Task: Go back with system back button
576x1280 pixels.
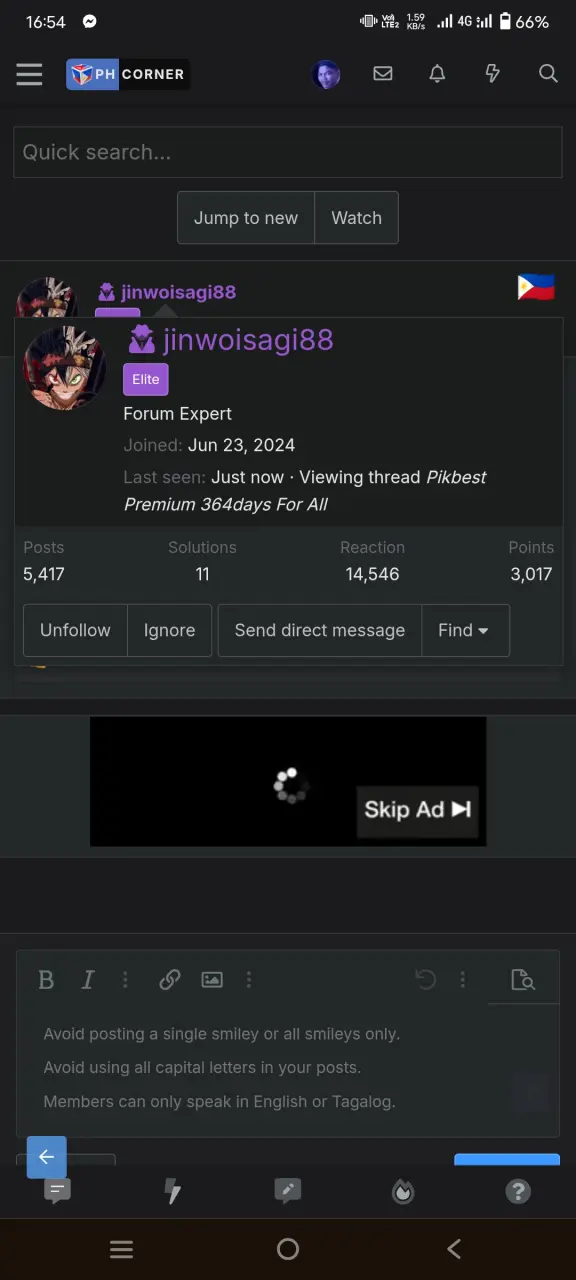Action: (454, 1248)
